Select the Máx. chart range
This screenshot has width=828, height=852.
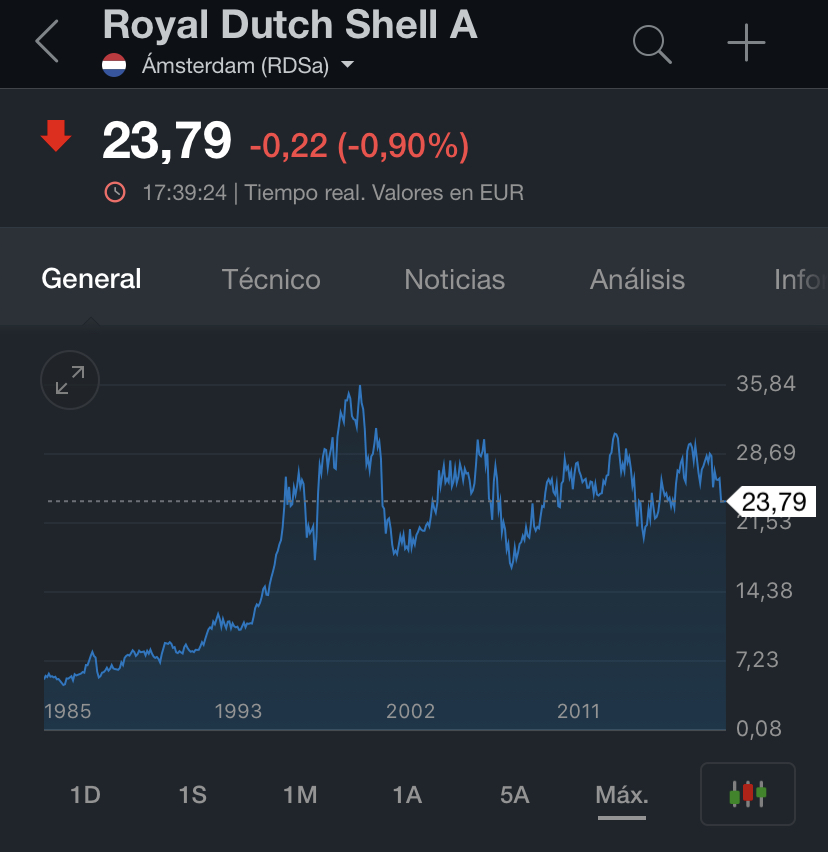[622, 795]
